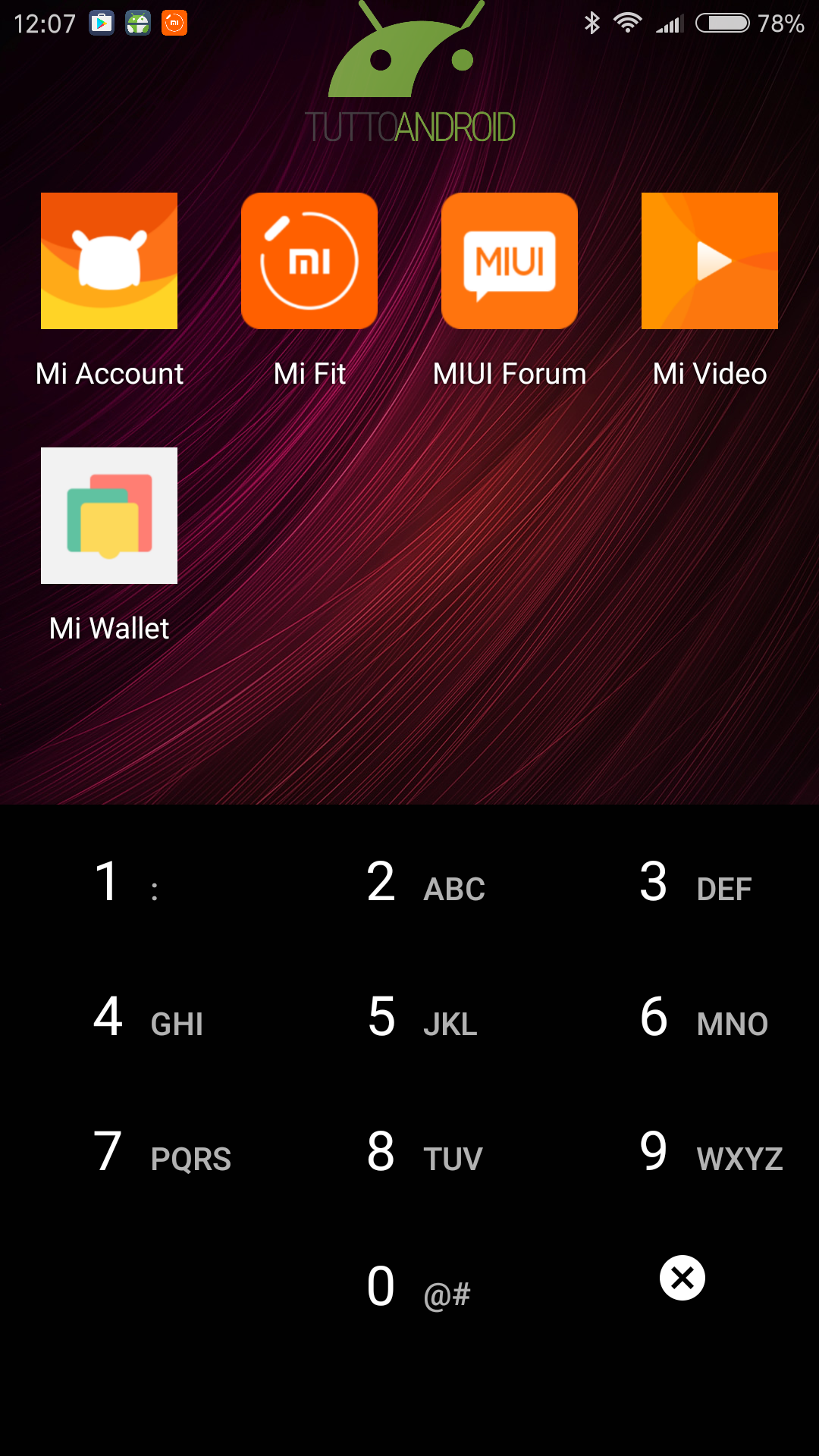The height and width of the screenshot is (1456, 819).
Task: Launch the Mi Fit app
Action: point(309,261)
